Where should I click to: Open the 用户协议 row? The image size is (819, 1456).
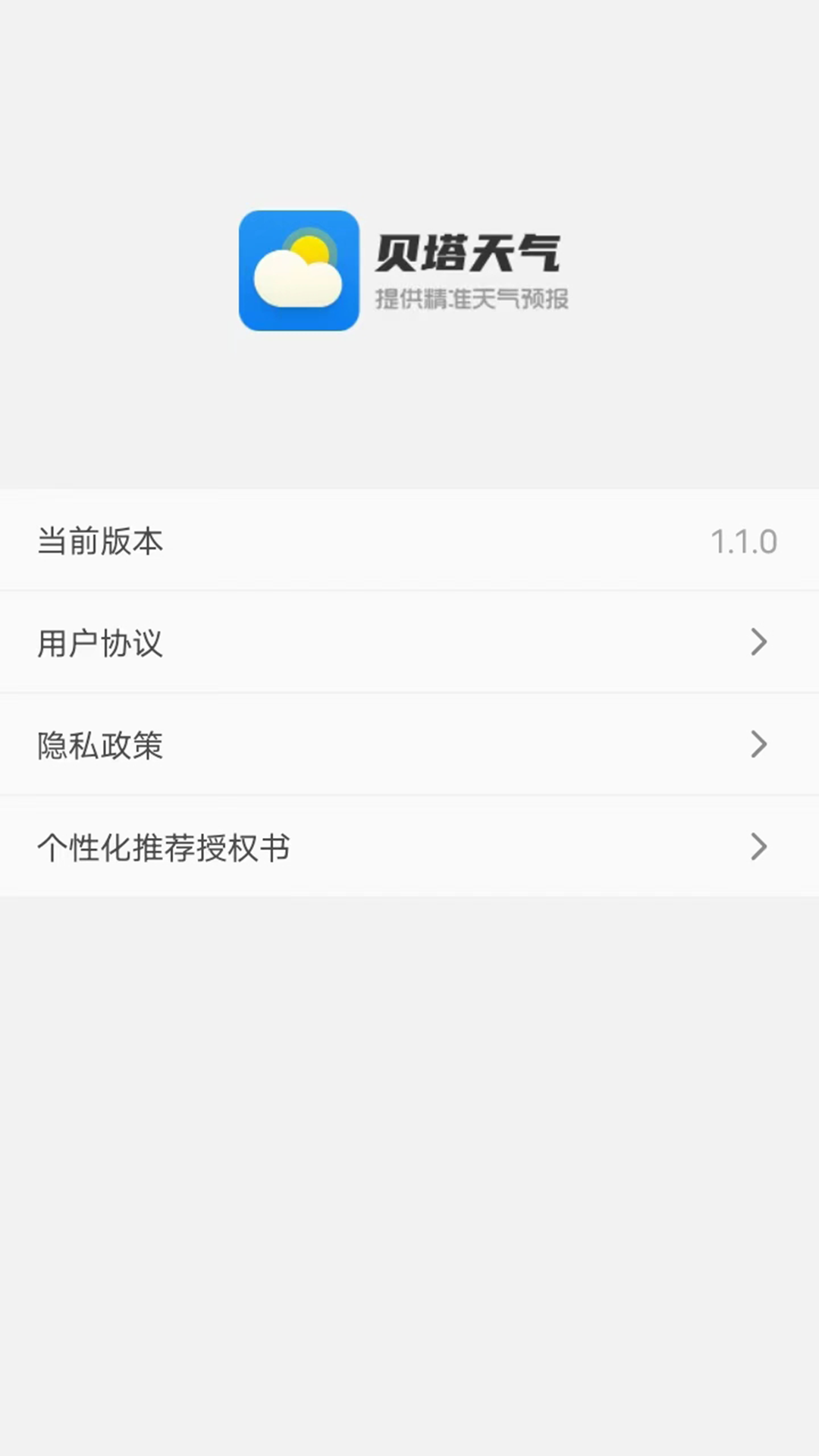tap(409, 642)
